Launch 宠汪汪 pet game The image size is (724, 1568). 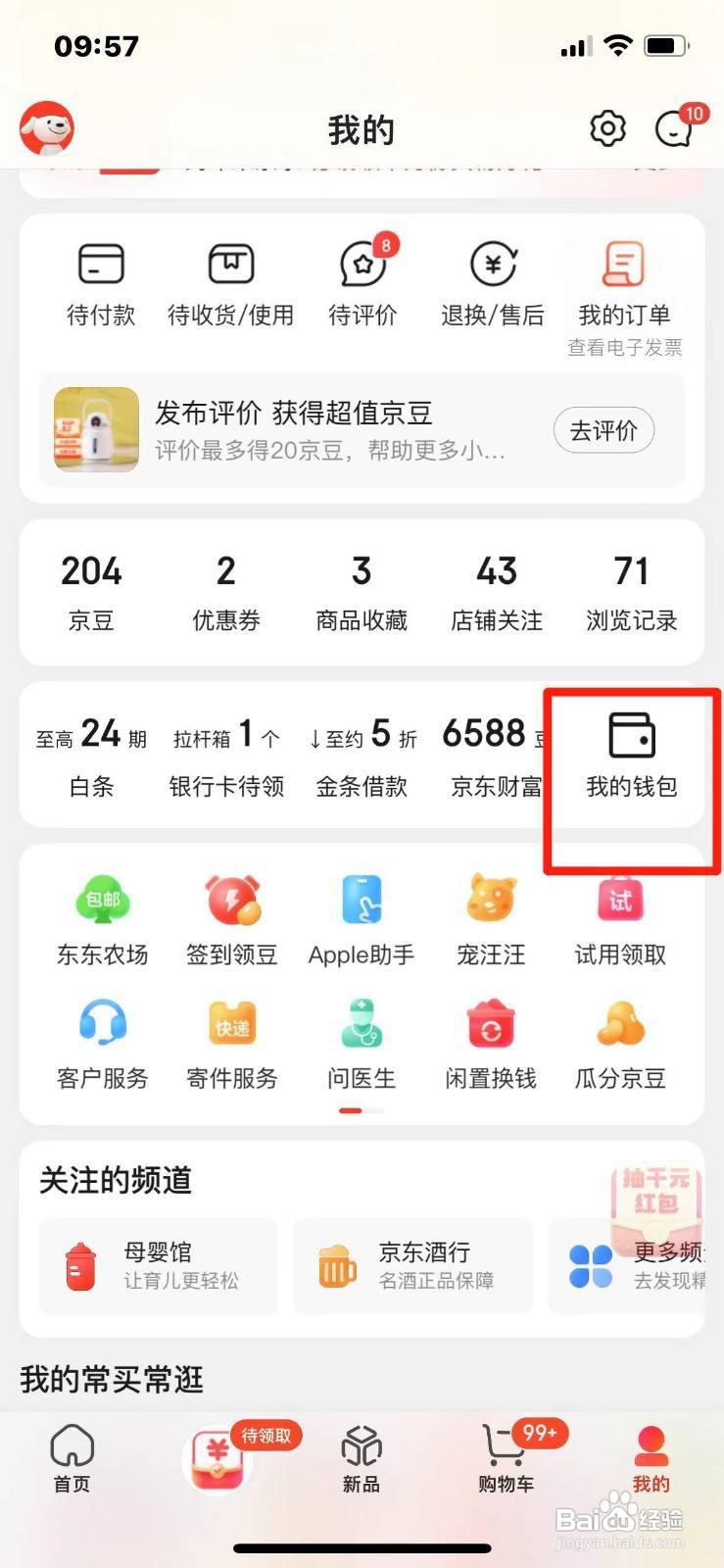pos(490,916)
